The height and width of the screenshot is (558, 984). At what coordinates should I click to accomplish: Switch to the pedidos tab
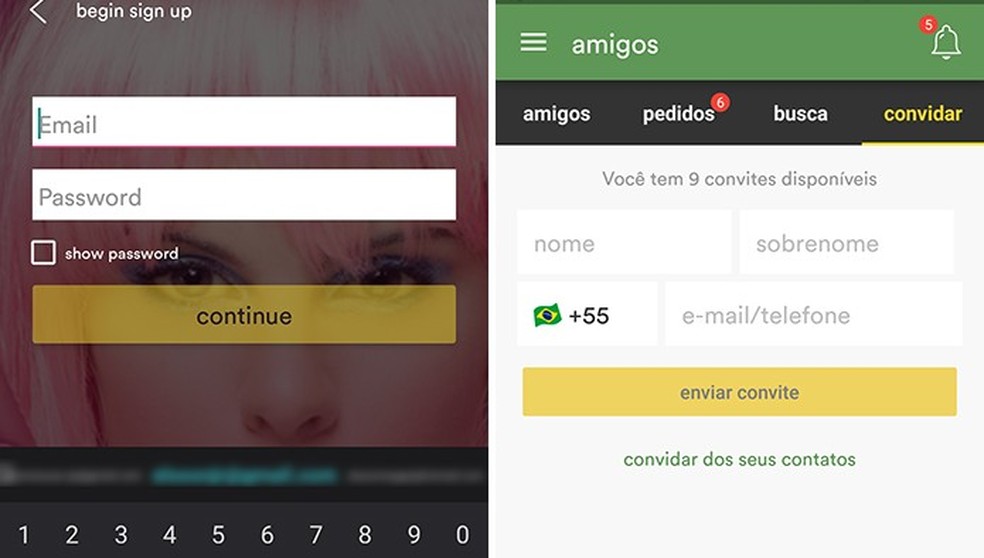(679, 113)
